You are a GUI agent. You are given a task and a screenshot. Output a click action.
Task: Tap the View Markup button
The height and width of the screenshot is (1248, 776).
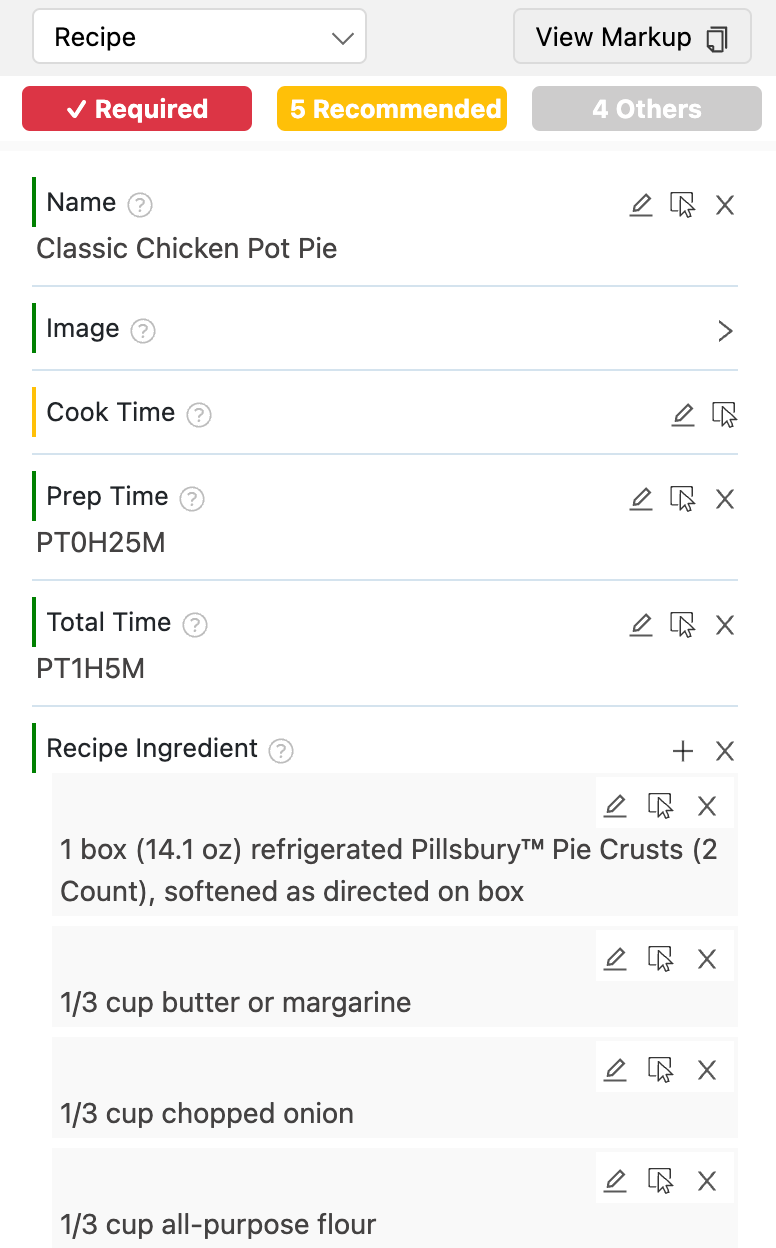(x=631, y=37)
